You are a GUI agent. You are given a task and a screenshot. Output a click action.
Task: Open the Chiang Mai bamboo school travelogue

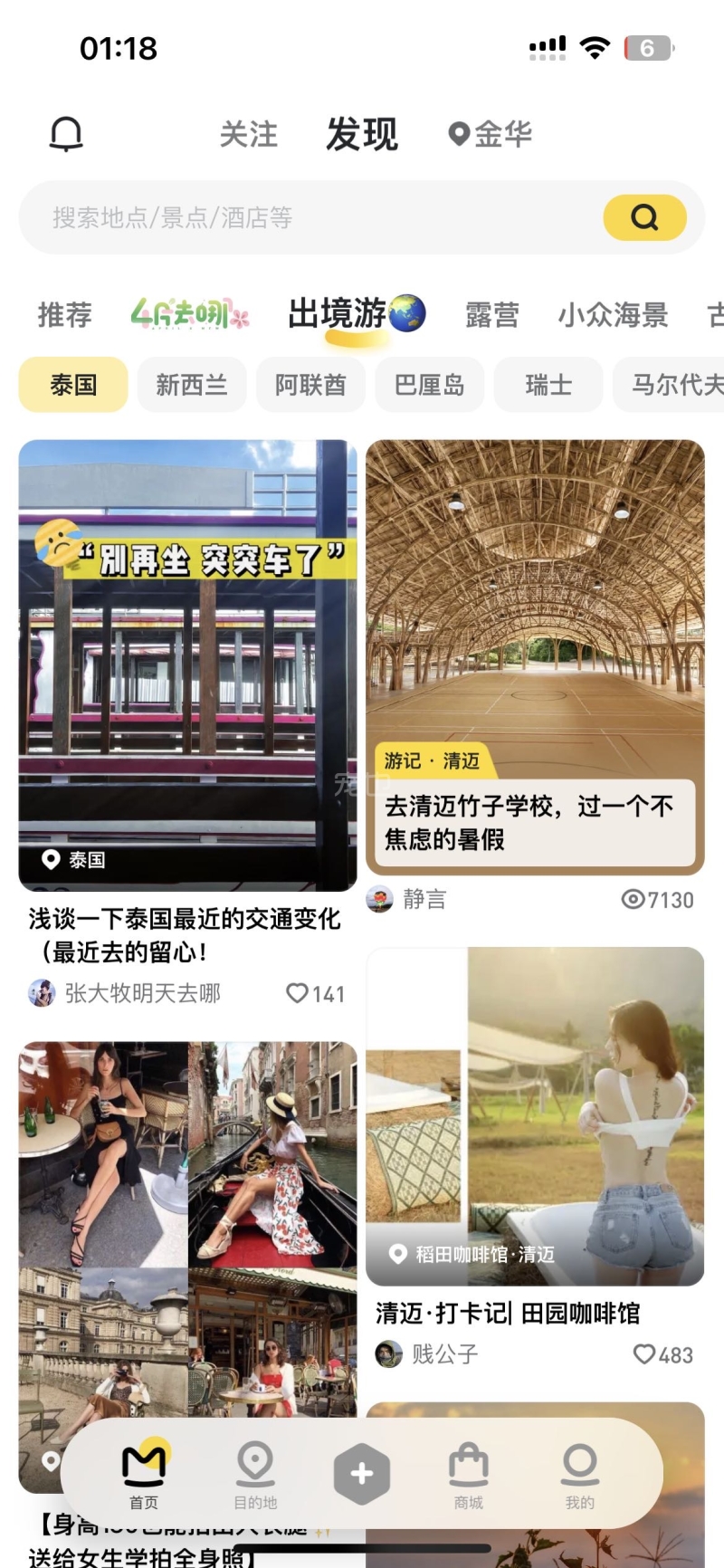click(535, 656)
